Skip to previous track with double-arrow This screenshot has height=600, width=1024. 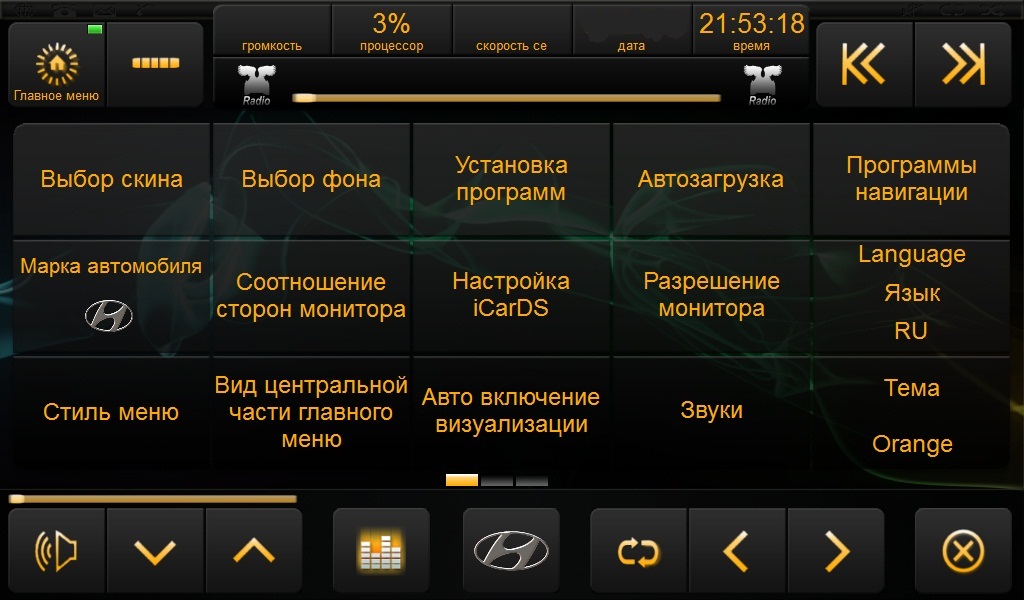click(864, 65)
